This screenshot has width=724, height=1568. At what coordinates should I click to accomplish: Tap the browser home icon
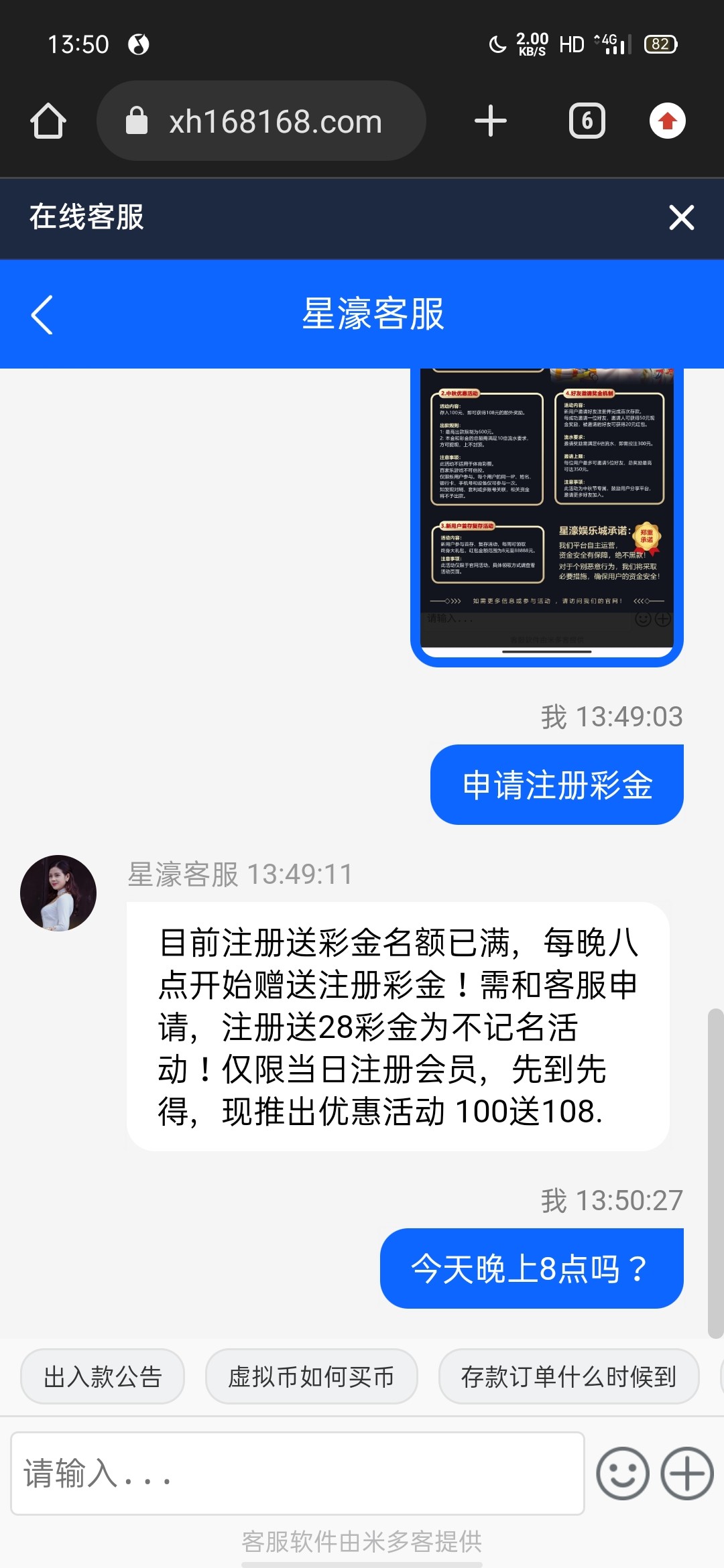[48, 121]
